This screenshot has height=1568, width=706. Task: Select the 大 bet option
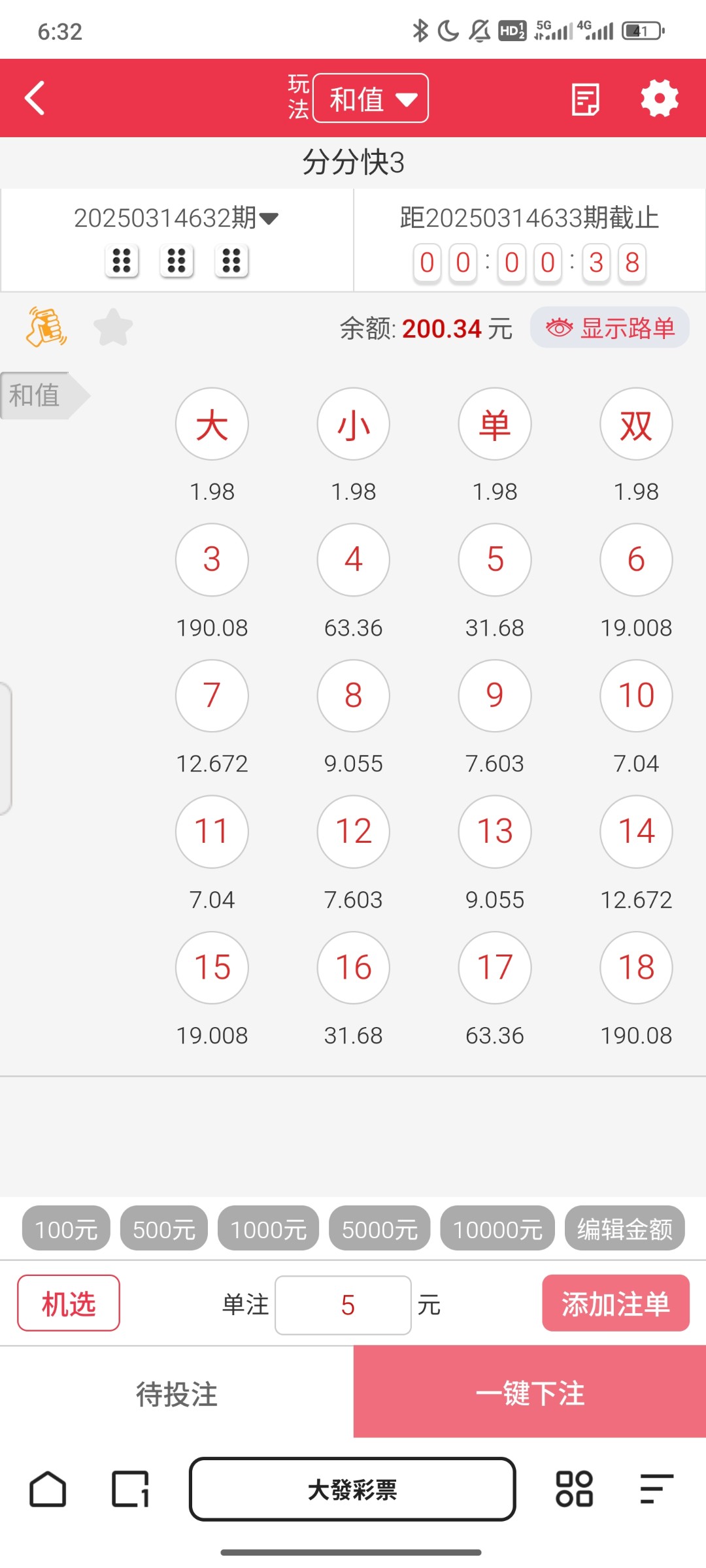(x=212, y=425)
